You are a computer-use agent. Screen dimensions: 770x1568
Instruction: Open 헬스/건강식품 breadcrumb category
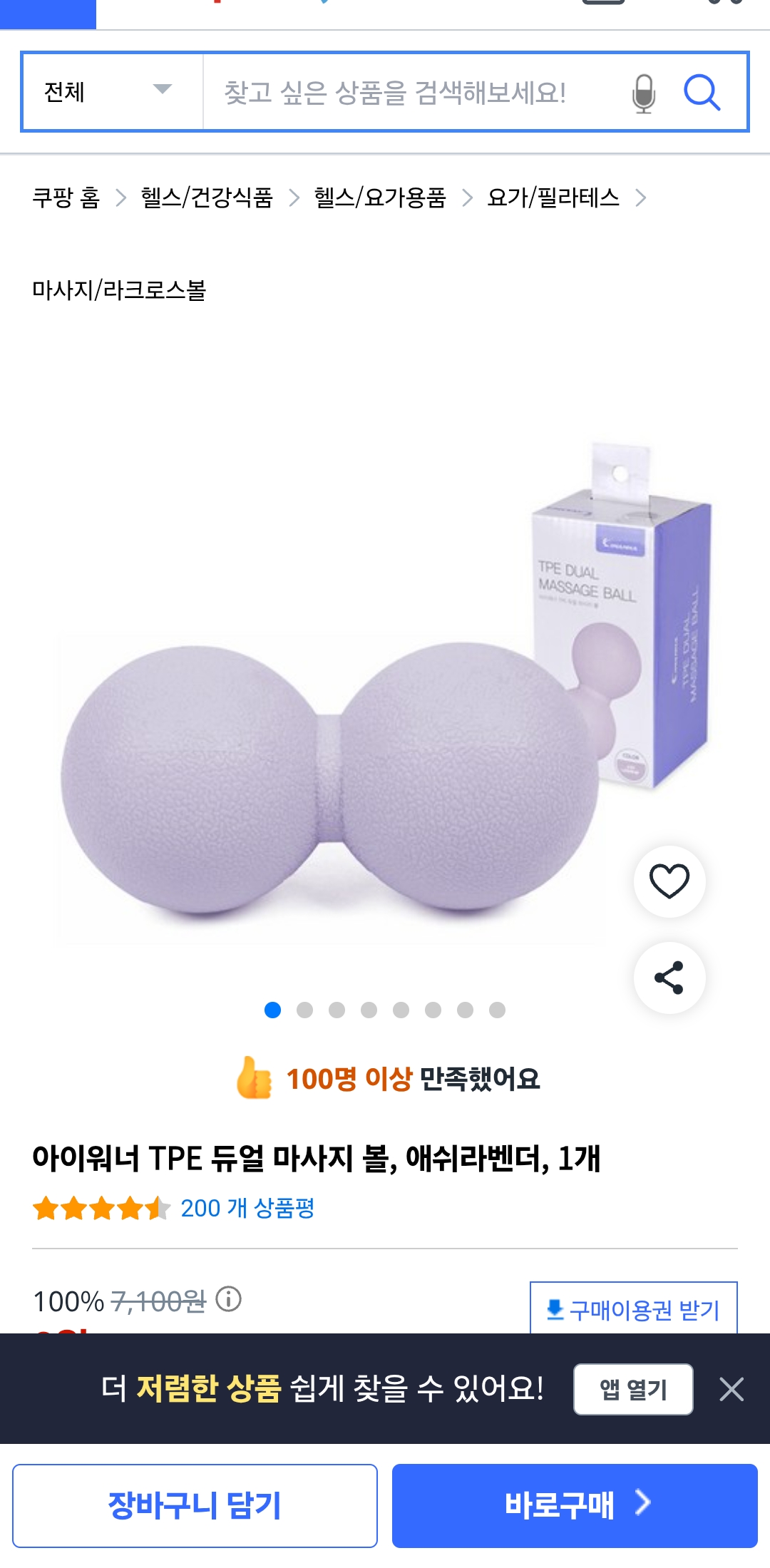[207, 198]
